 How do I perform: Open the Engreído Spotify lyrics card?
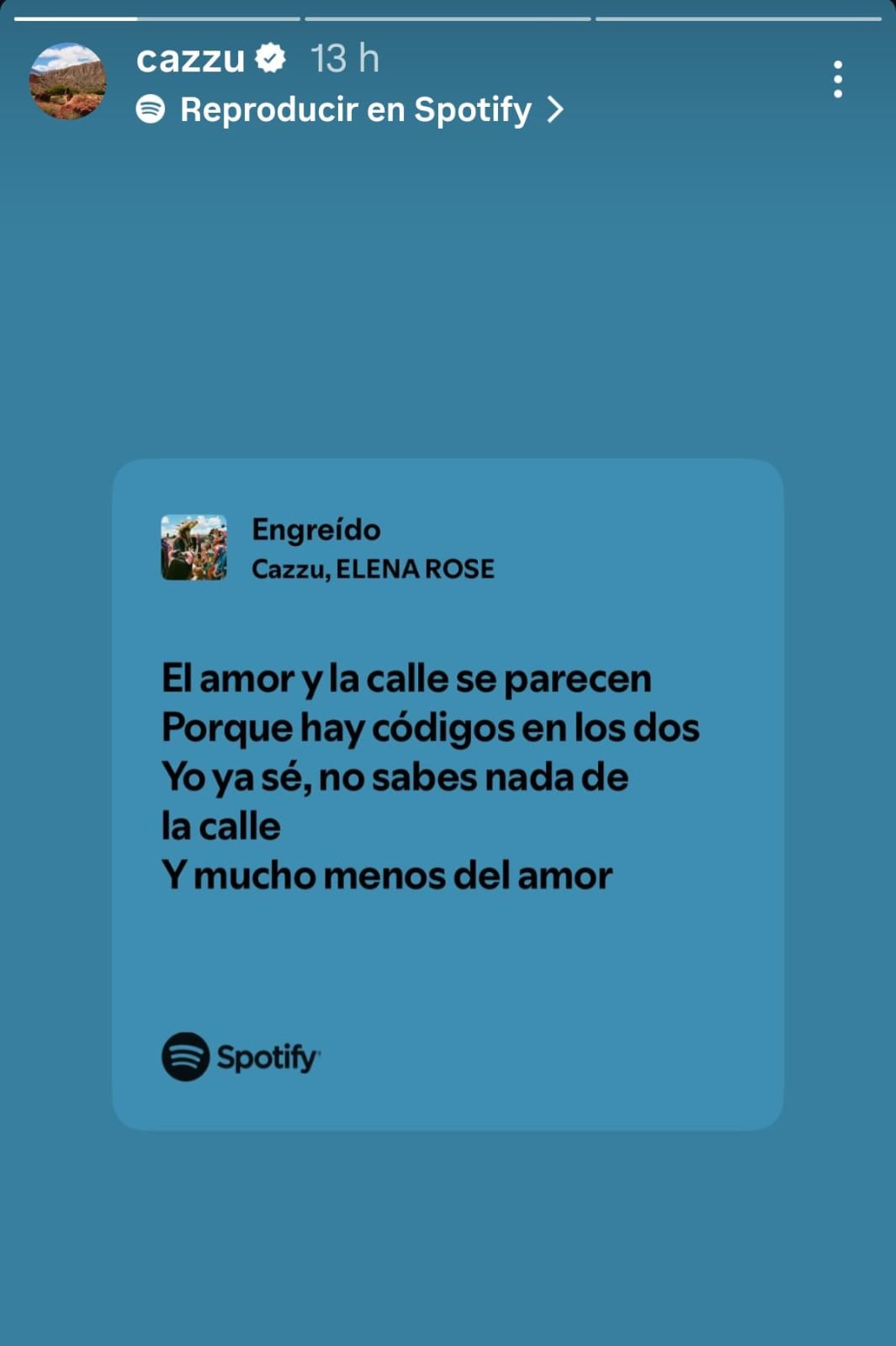click(x=448, y=793)
